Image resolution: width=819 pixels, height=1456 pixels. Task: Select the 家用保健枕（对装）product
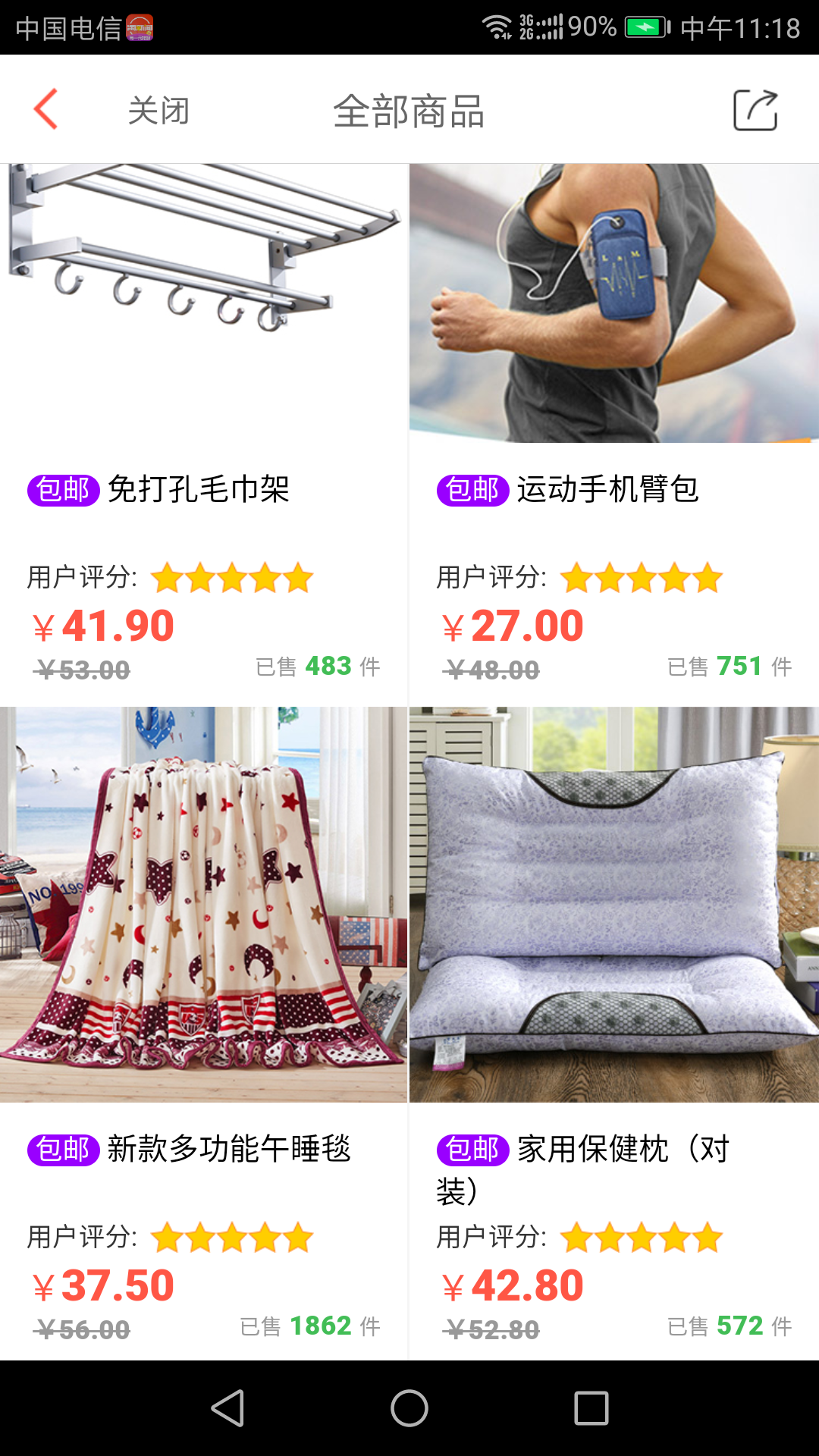(x=614, y=1034)
